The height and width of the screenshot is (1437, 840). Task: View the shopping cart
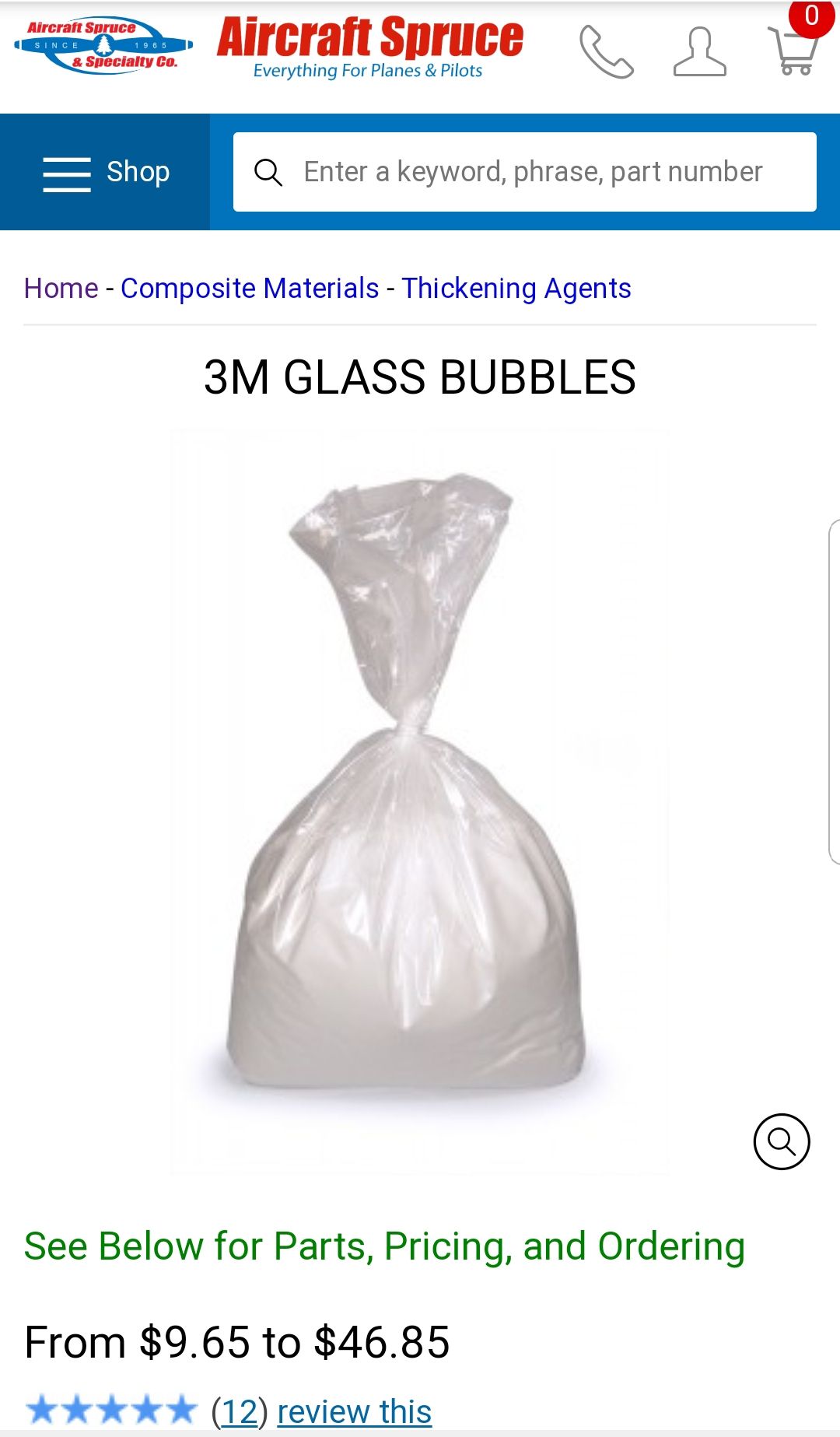click(795, 47)
